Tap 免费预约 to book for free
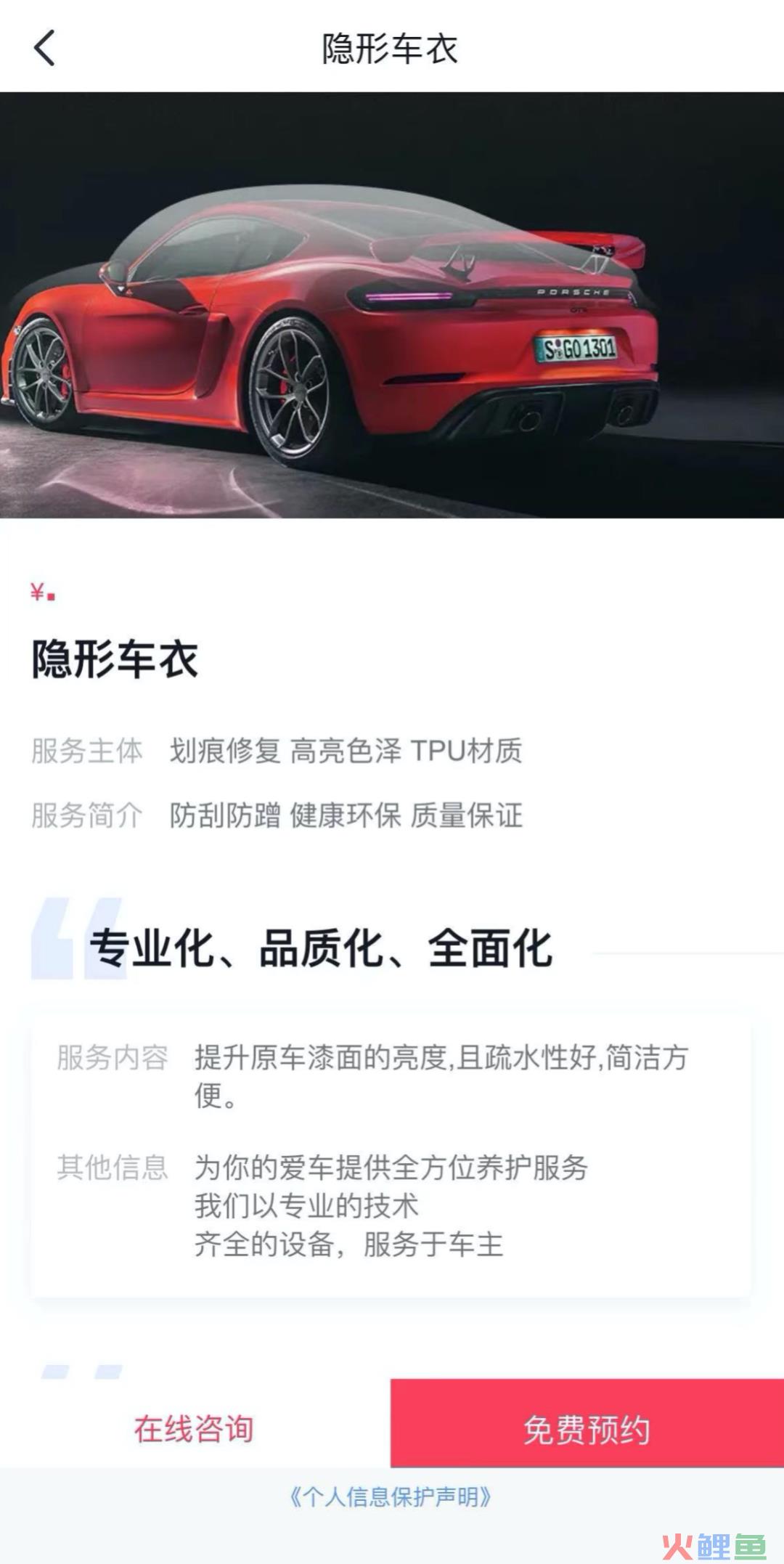784x1564 pixels. pyautogui.click(x=587, y=1428)
